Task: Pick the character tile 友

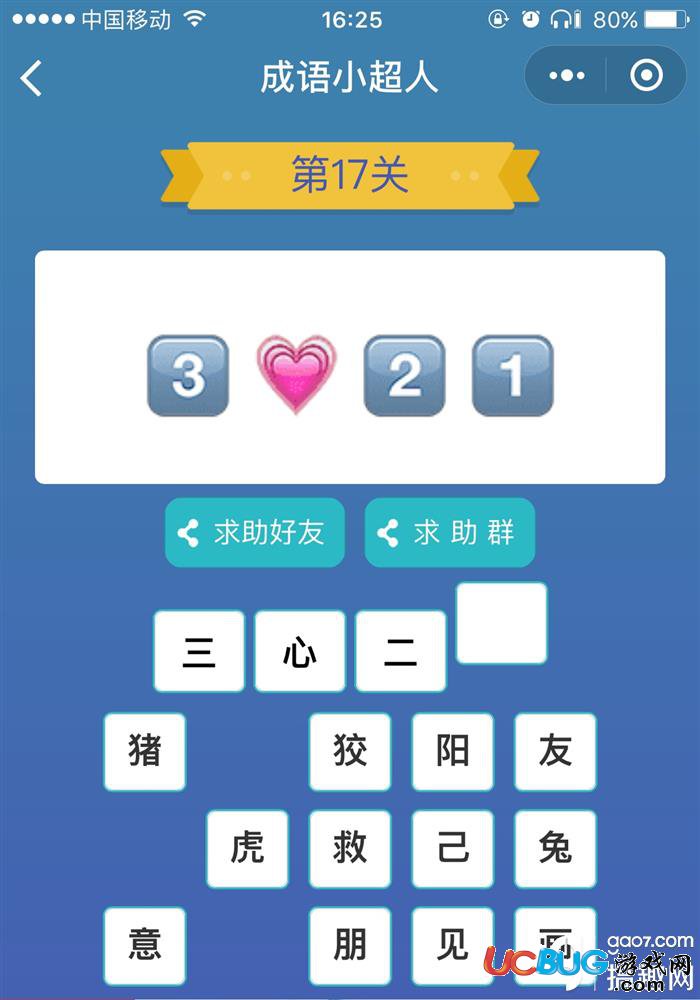Action: 555,751
